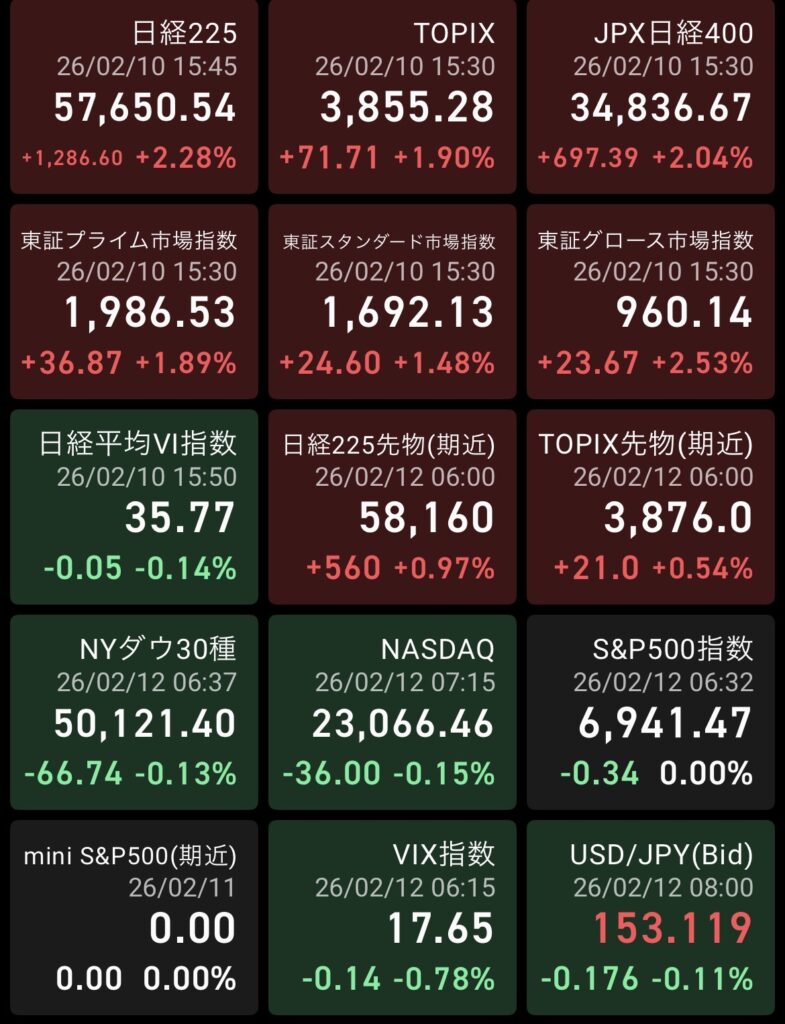Open the 日経平均VI指数 tile
Screen dimensions: 785x1024
[x=134, y=507]
